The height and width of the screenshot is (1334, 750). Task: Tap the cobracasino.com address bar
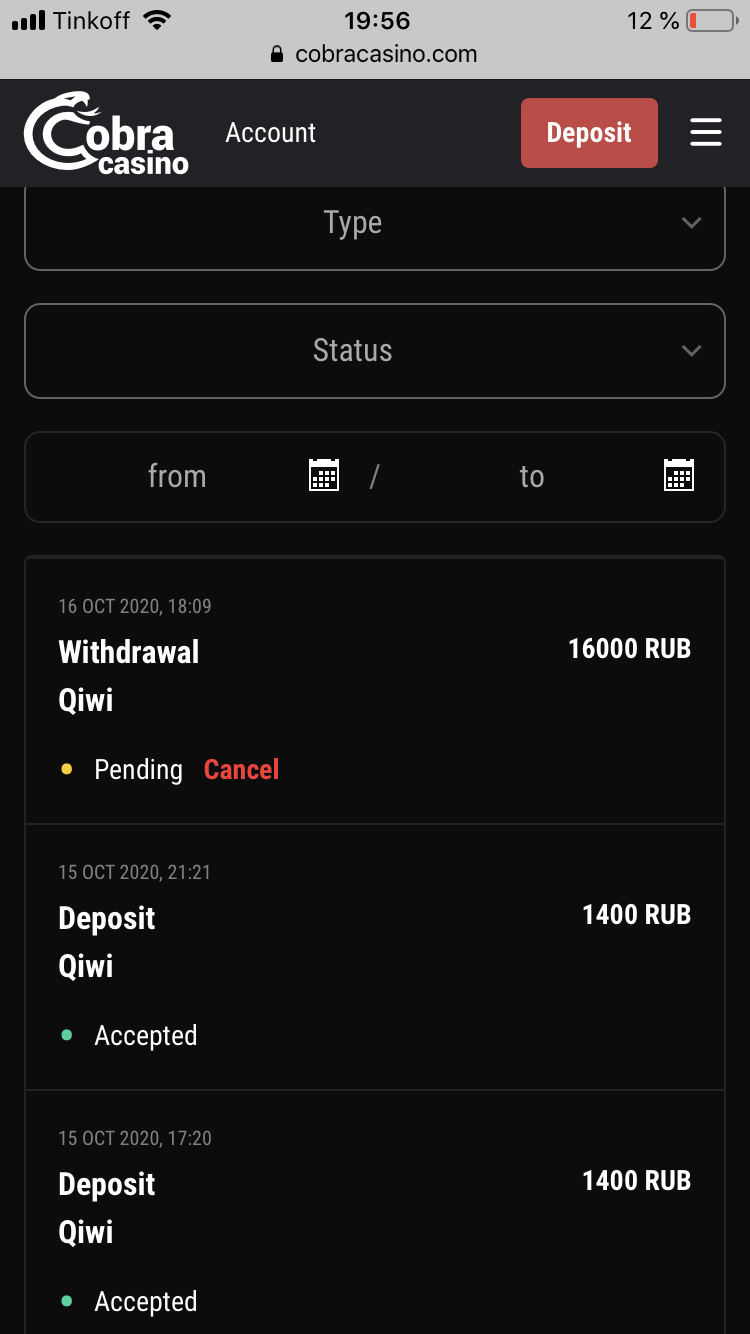[375, 54]
